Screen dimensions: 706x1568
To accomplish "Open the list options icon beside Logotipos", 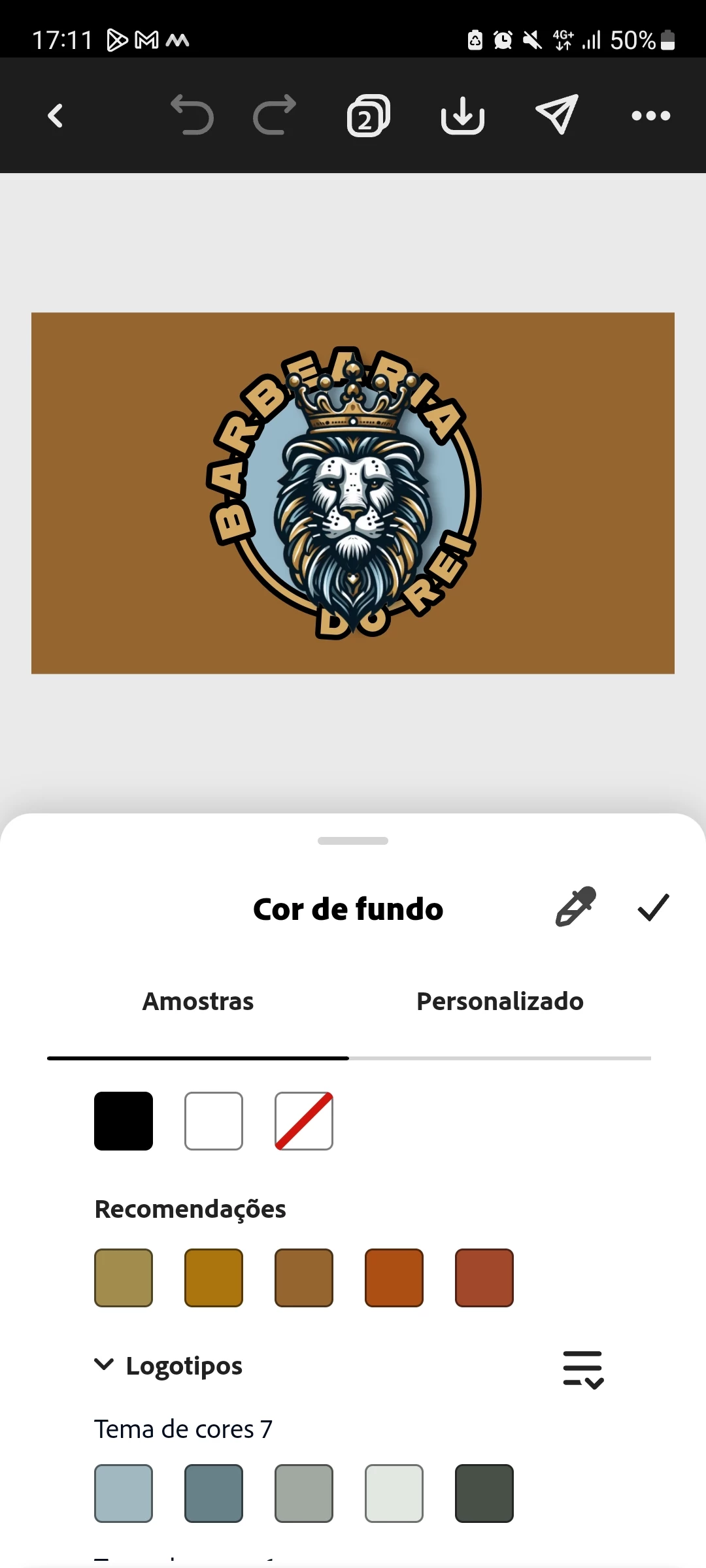I will pyautogui.click(x=583, y=1369).
